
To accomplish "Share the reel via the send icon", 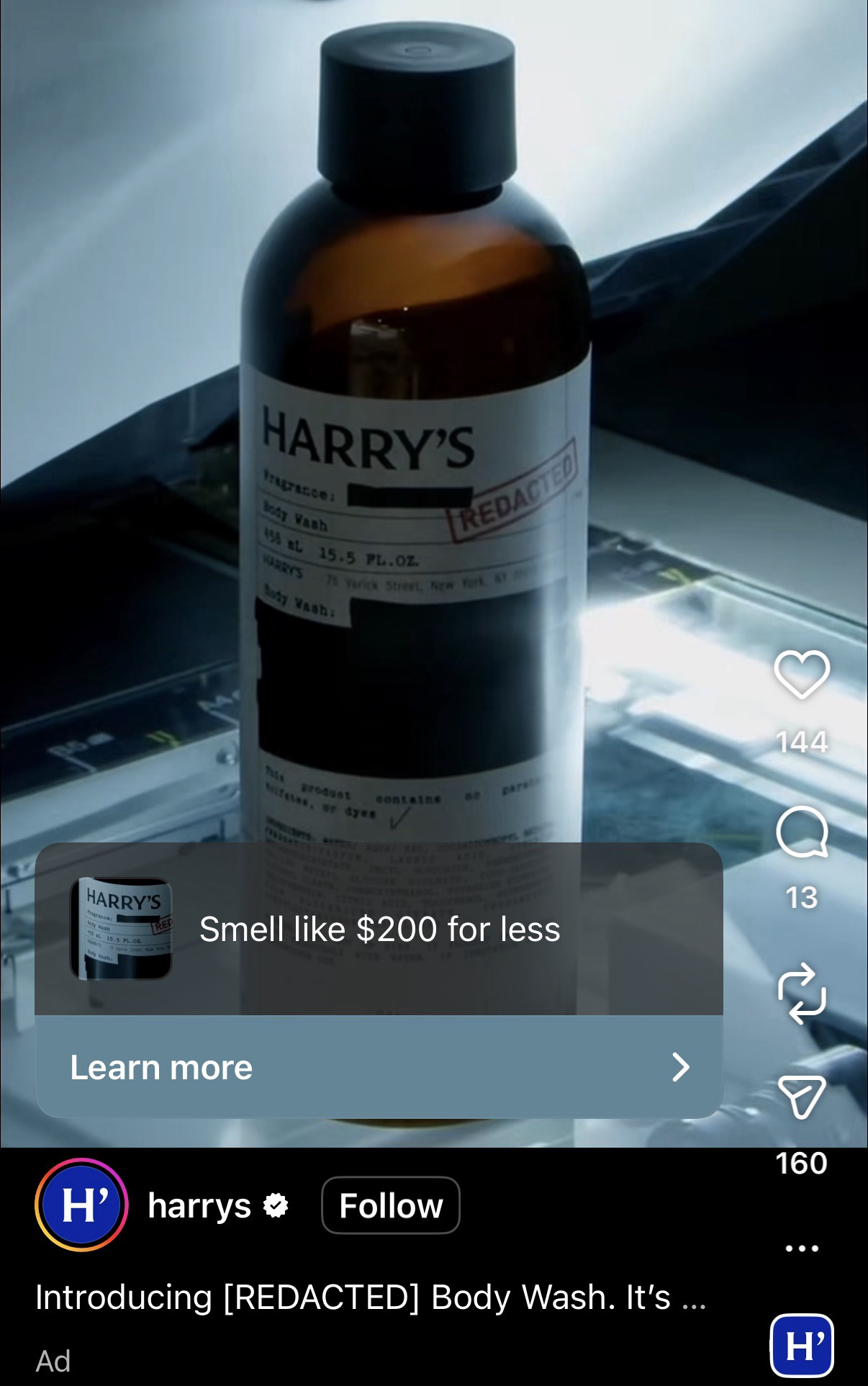I will pos(801,1097).
